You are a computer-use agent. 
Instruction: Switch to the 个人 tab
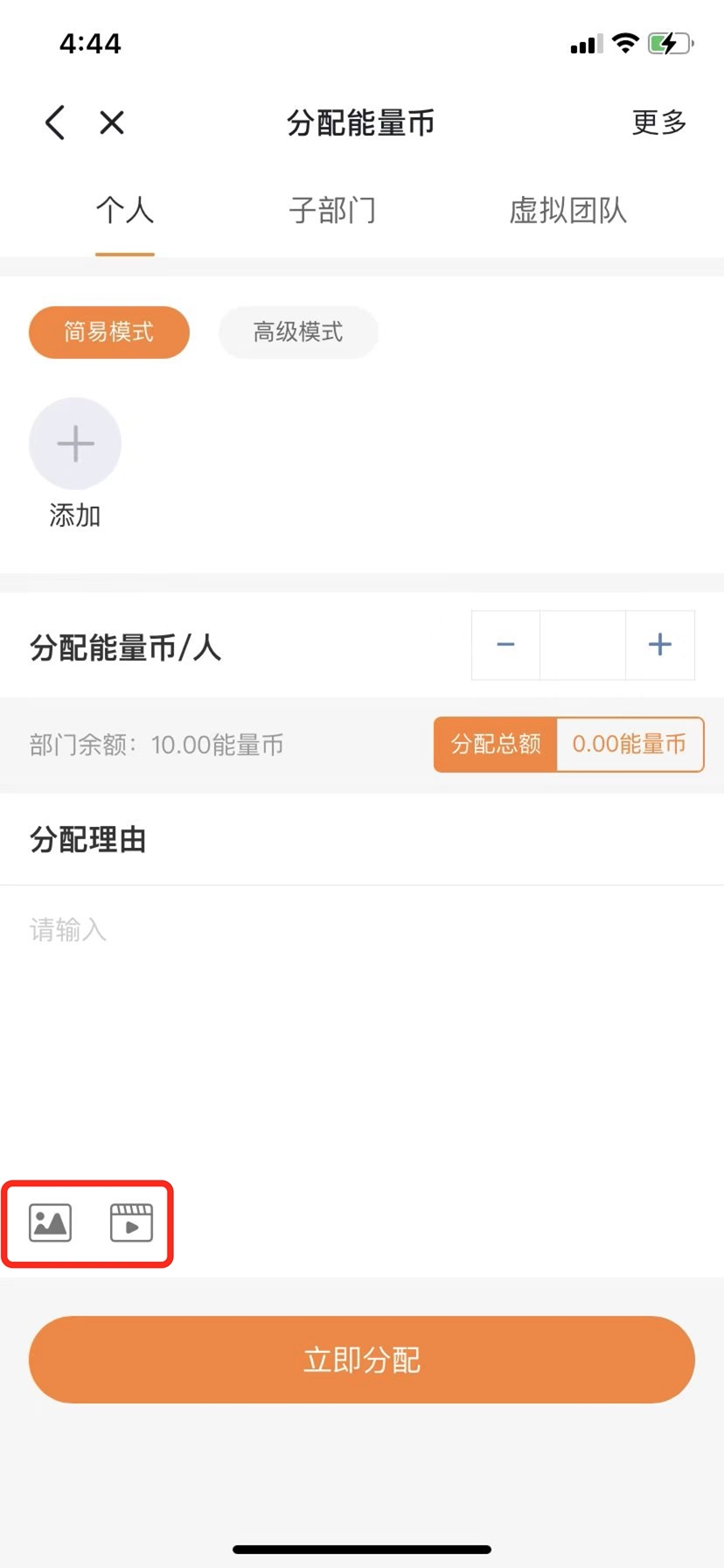[x=125, y=210]
